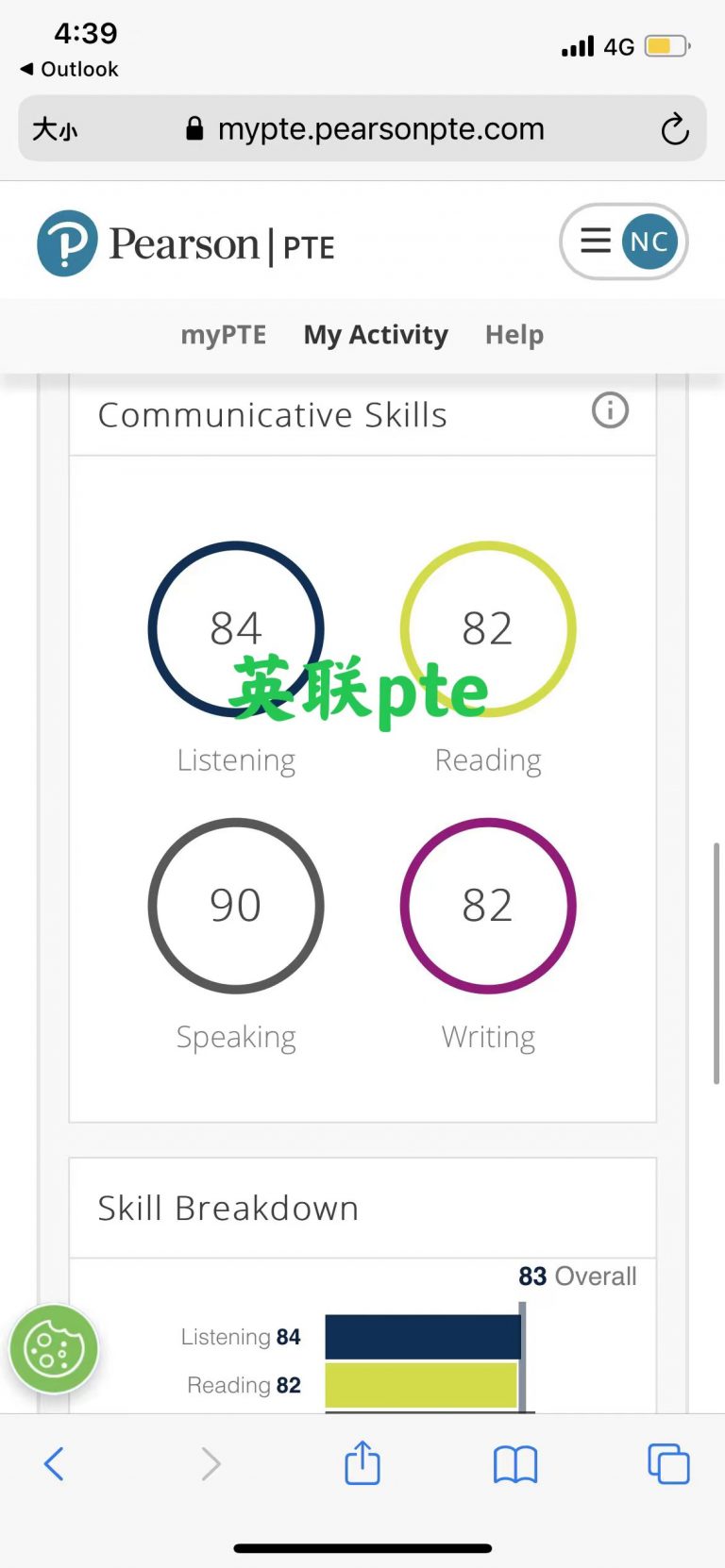Show Communicative Skills info
This screenshot has width=725, height=1568.
click(610, 410)
